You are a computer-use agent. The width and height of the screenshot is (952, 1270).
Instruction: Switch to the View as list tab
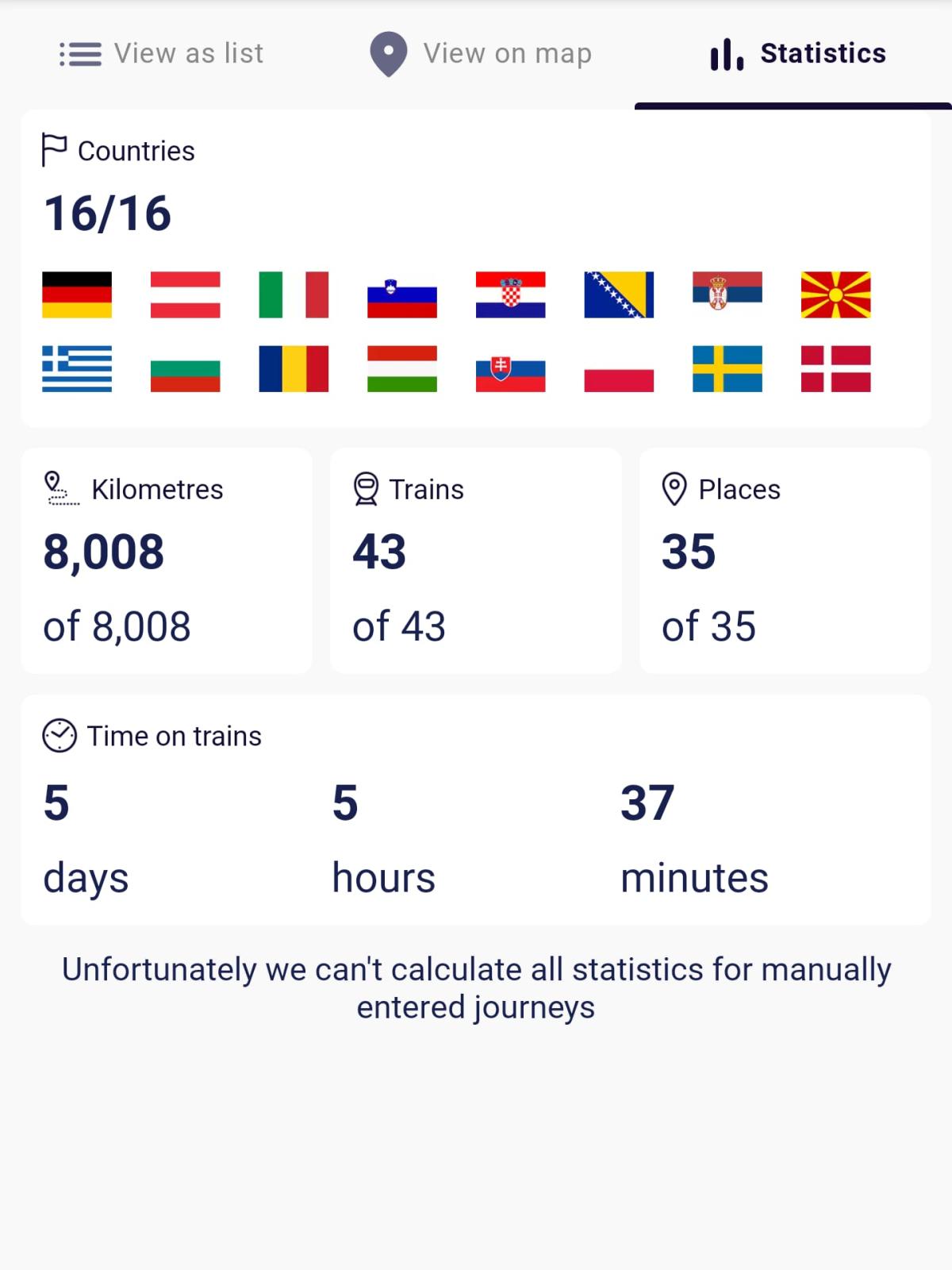pyautogui.click(x=162, y=54)
